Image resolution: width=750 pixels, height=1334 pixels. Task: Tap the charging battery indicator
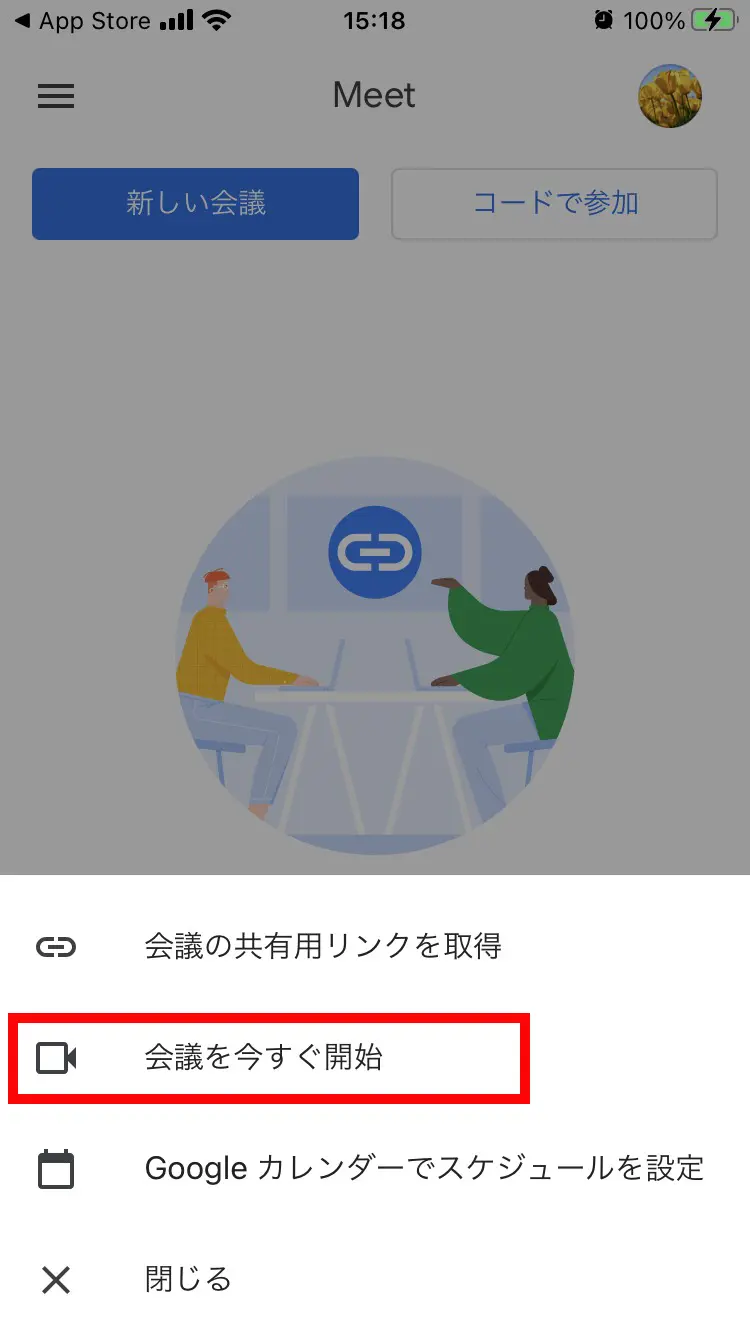click(x=716, y=18)
